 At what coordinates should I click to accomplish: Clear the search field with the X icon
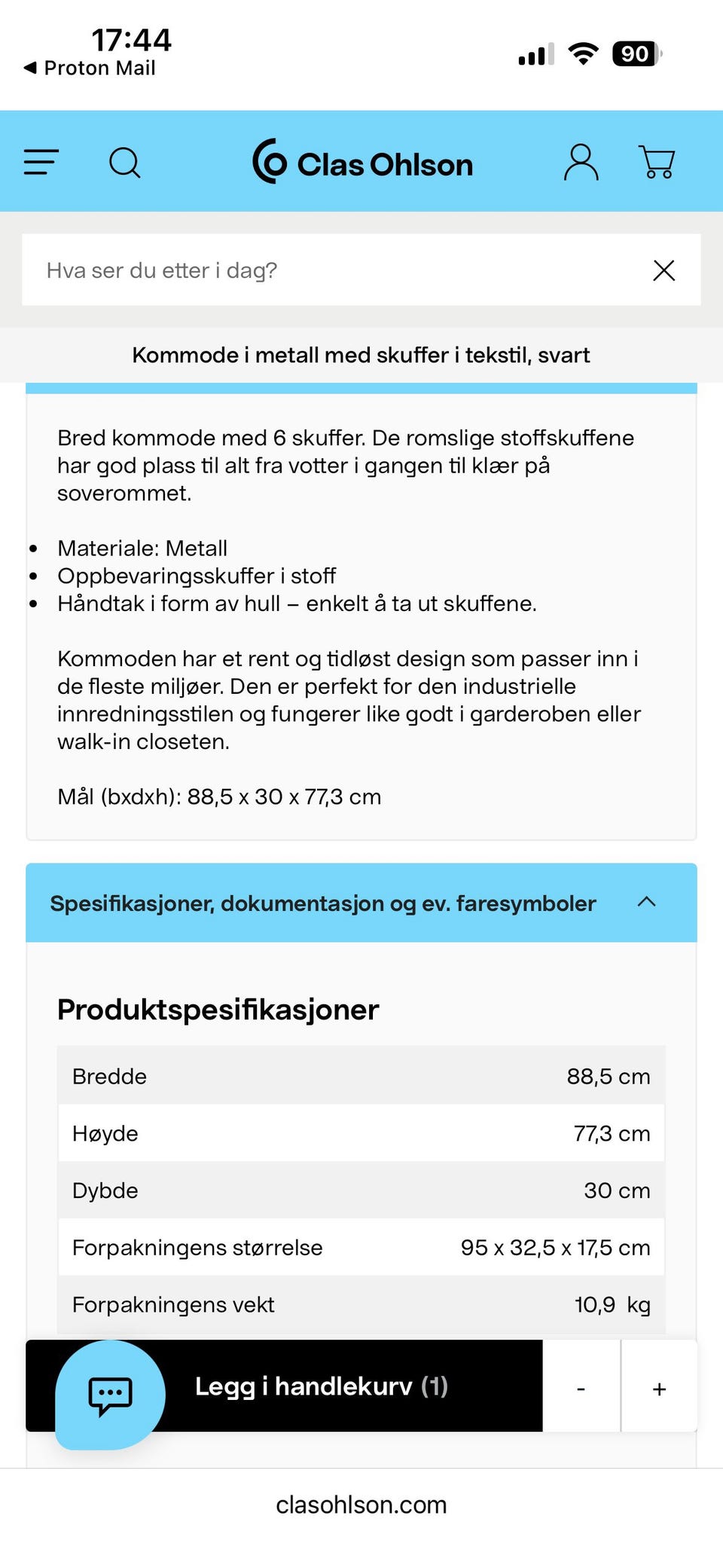pyautogui.click(x=664, y=271)
